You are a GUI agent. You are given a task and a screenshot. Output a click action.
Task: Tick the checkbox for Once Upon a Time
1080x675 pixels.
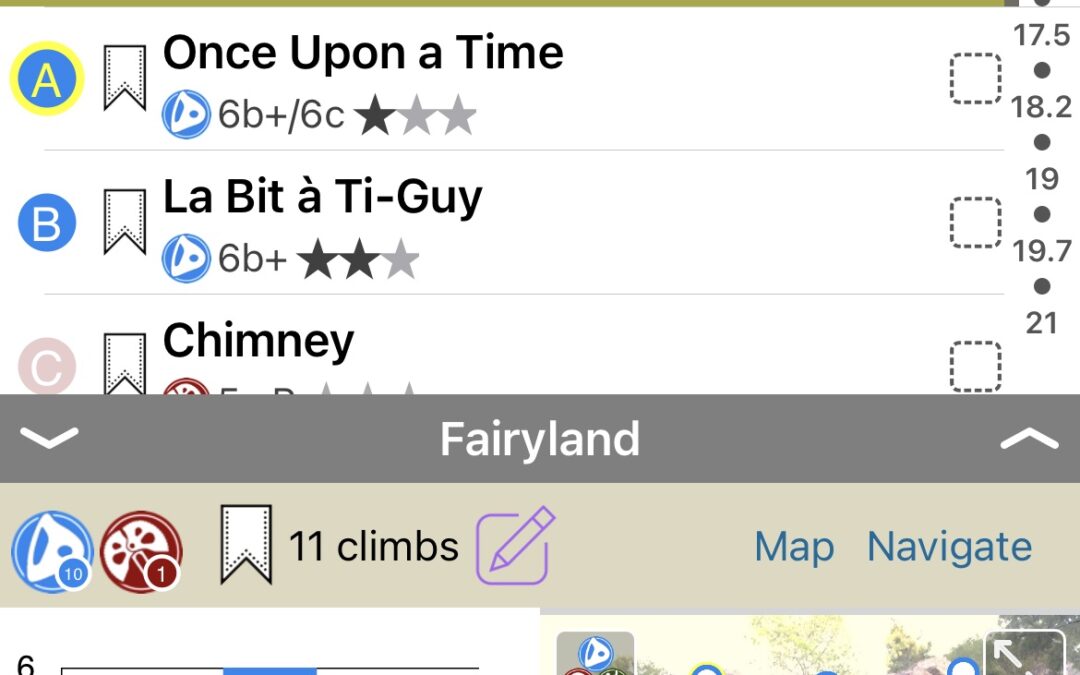click(x=975, y=78)
